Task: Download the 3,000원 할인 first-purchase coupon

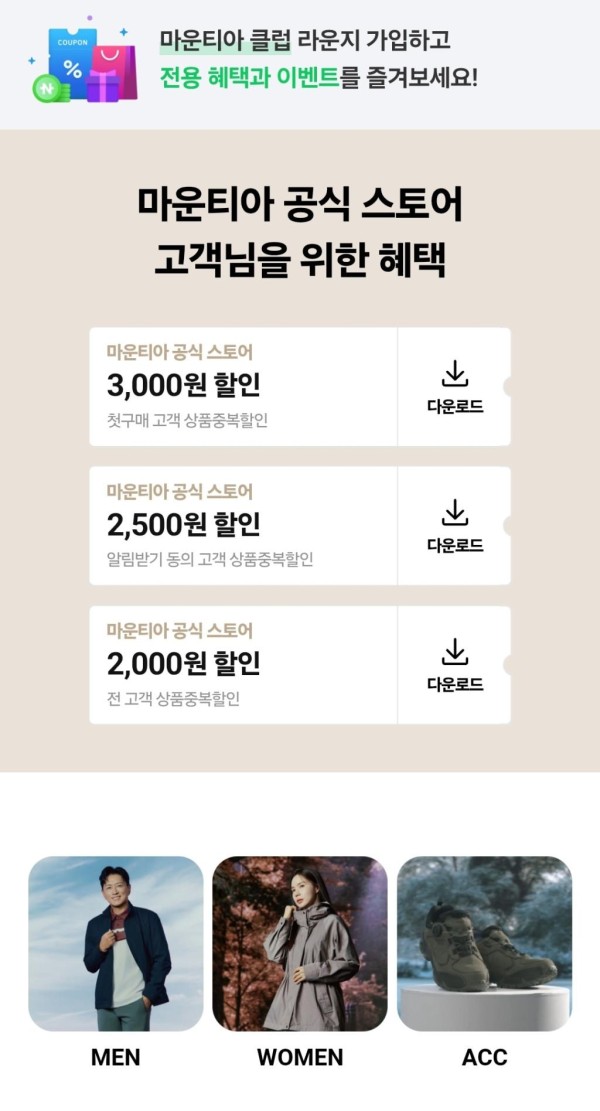Action: pyautogui.click(x=455, y=387)
